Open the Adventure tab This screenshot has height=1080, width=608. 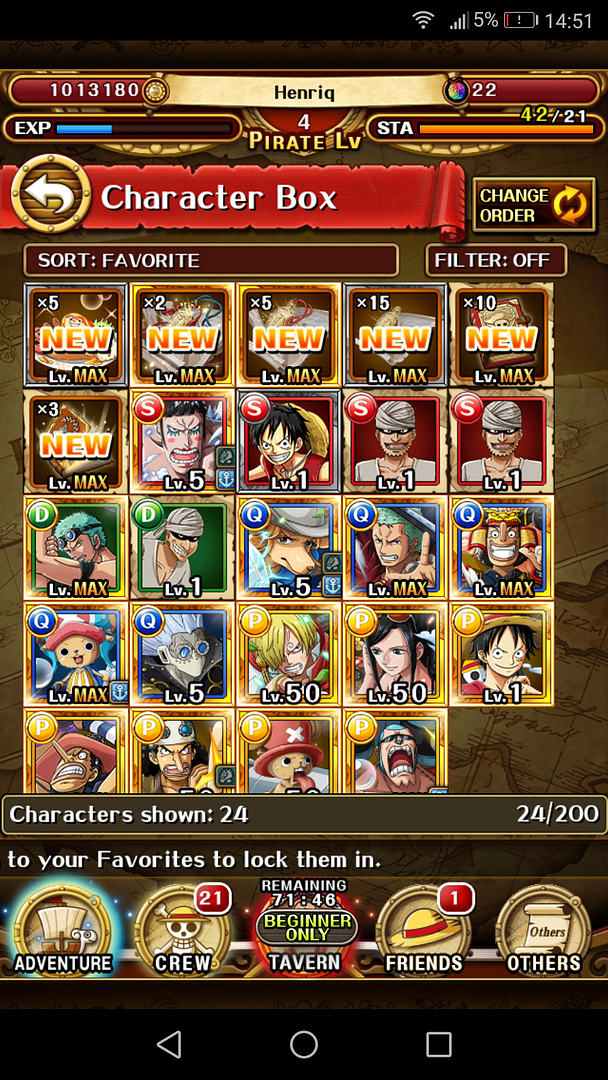(63, 932)
